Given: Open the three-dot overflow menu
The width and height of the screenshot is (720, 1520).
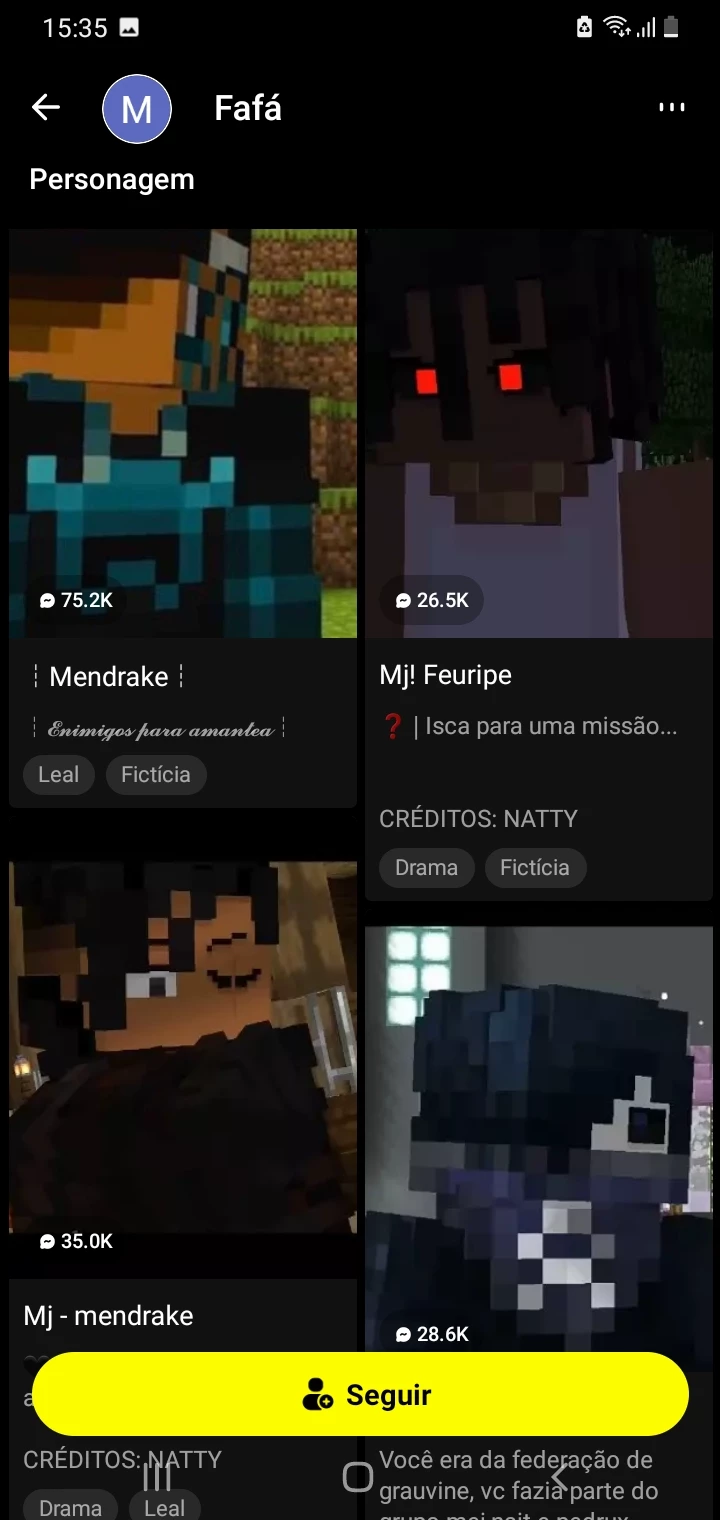Looking at the screenshot, I should click(671, 108).
